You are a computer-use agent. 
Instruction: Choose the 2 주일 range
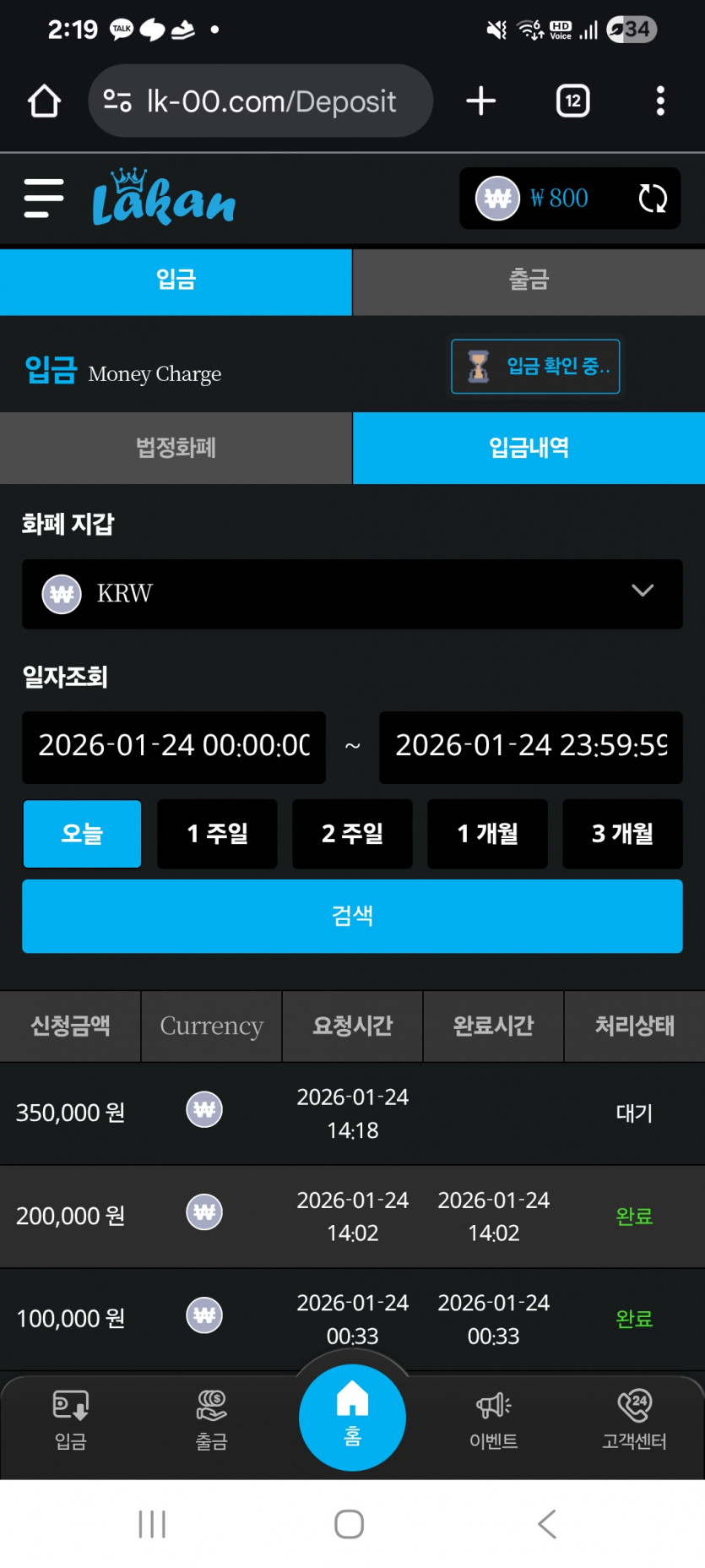(x=352, y=834)
